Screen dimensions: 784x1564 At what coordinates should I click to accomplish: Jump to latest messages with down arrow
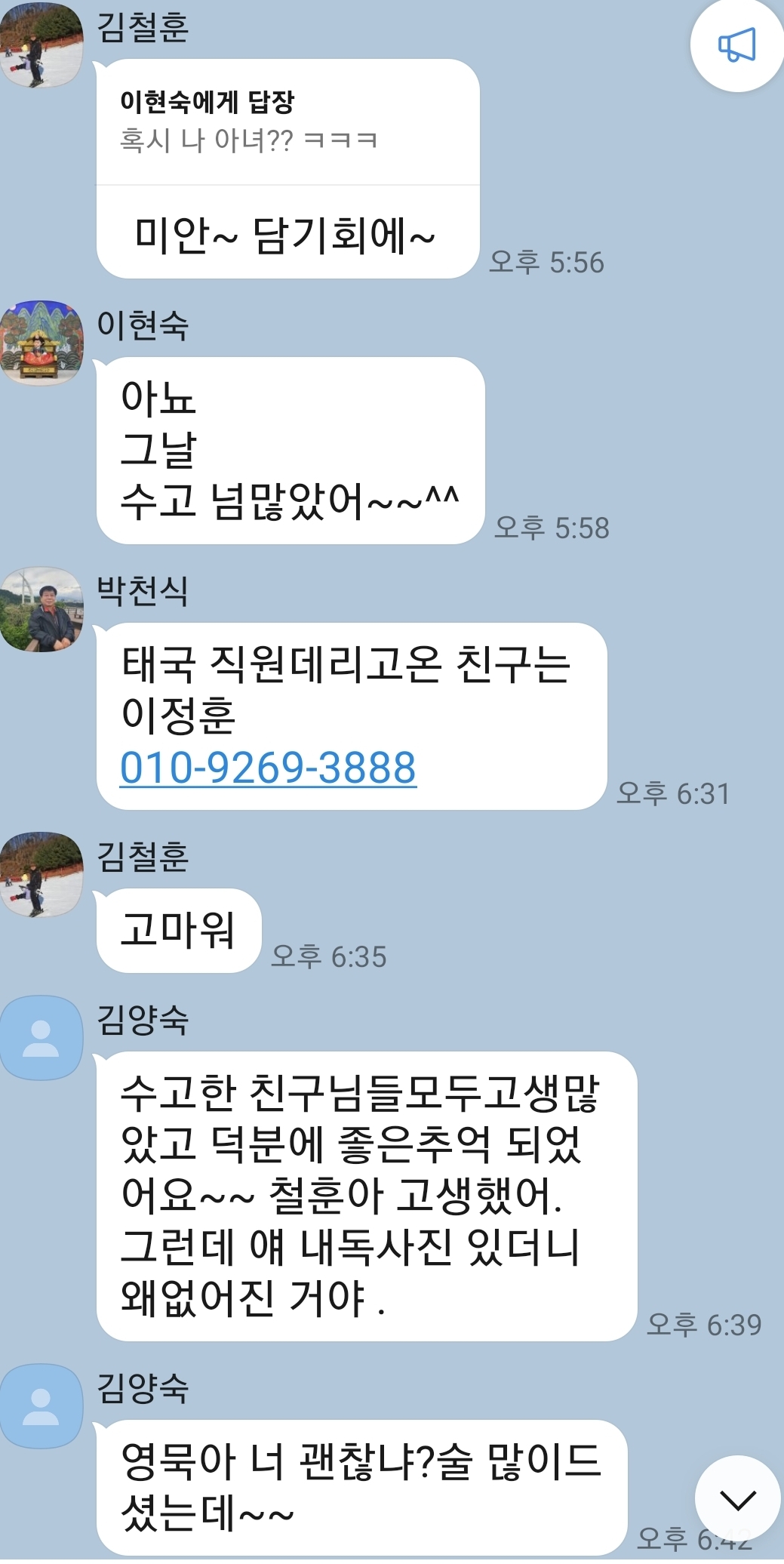(x=737, y=1500)
